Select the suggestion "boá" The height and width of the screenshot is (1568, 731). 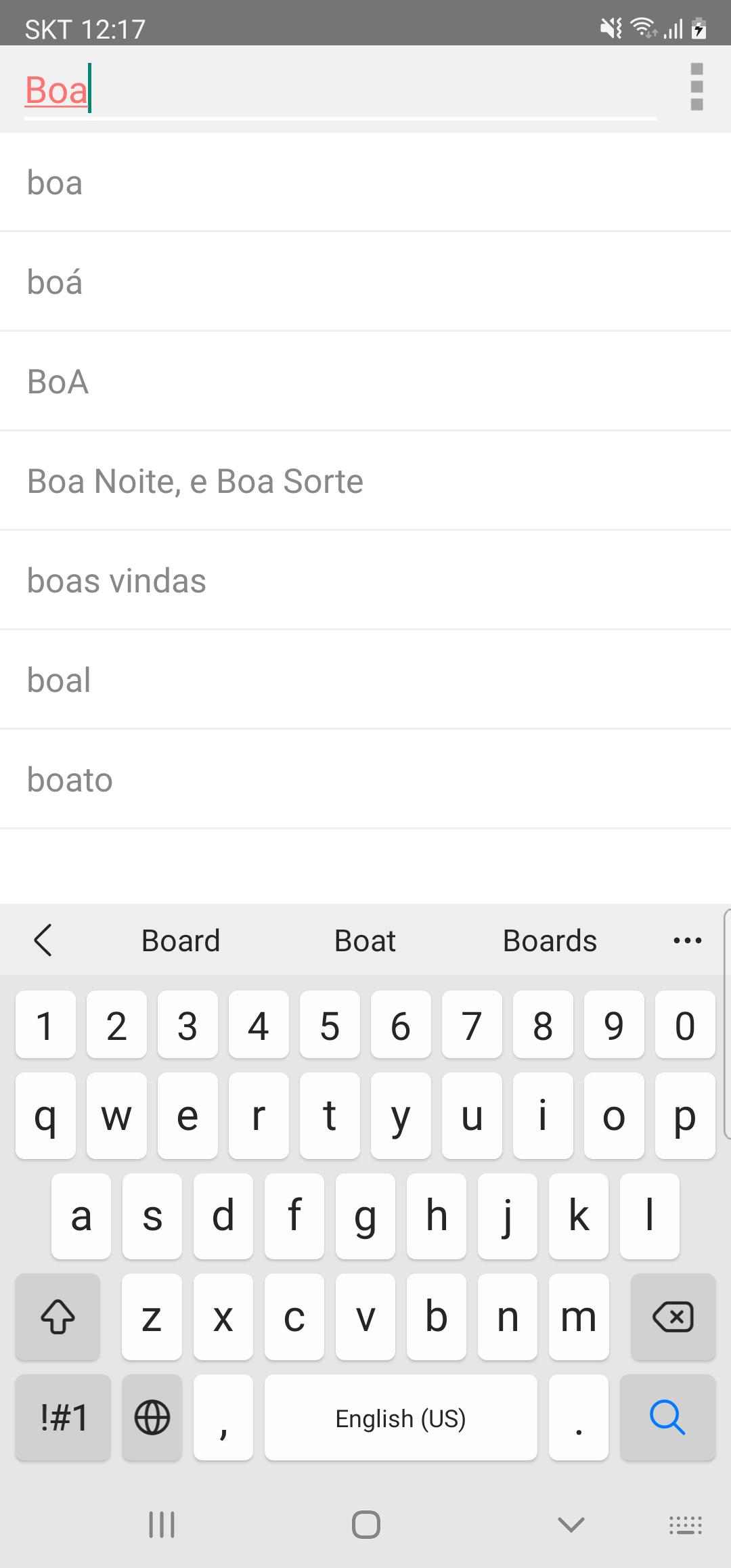pos(365,282)
